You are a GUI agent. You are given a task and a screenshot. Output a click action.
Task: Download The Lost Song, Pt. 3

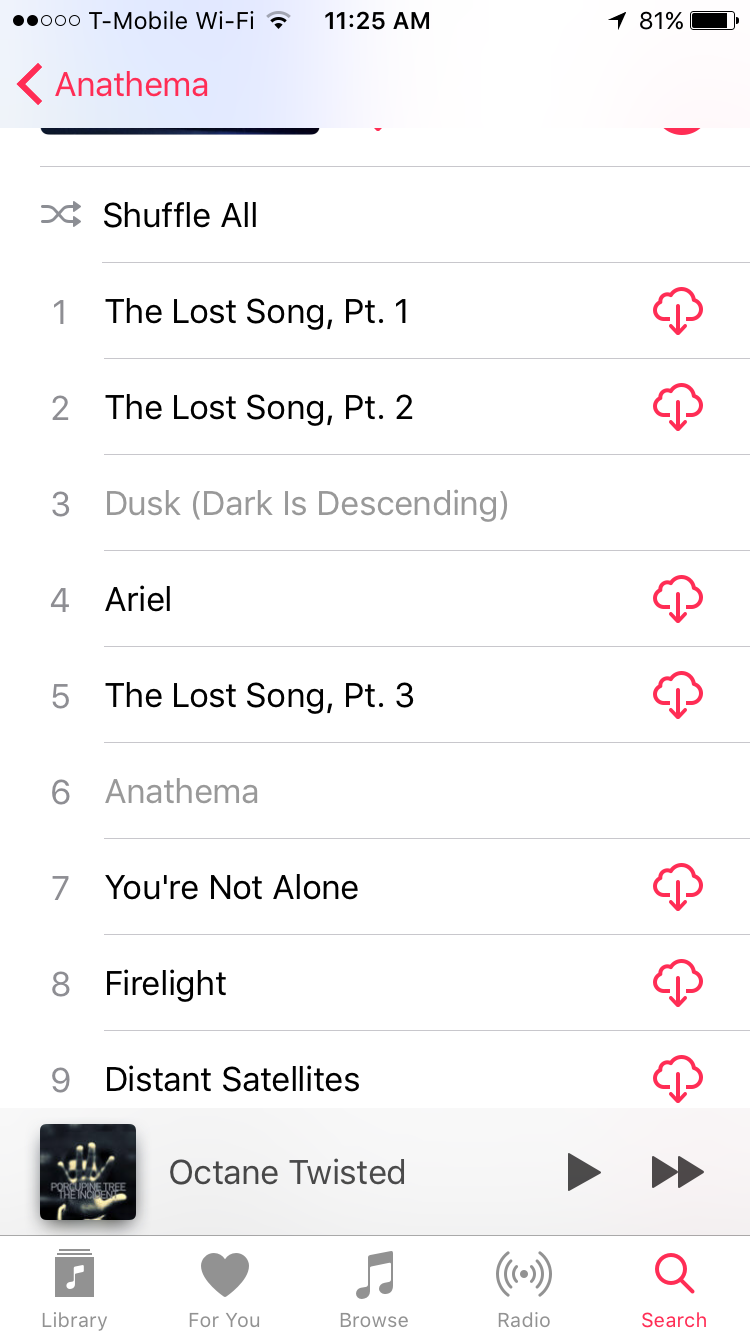tap(678, 696)
